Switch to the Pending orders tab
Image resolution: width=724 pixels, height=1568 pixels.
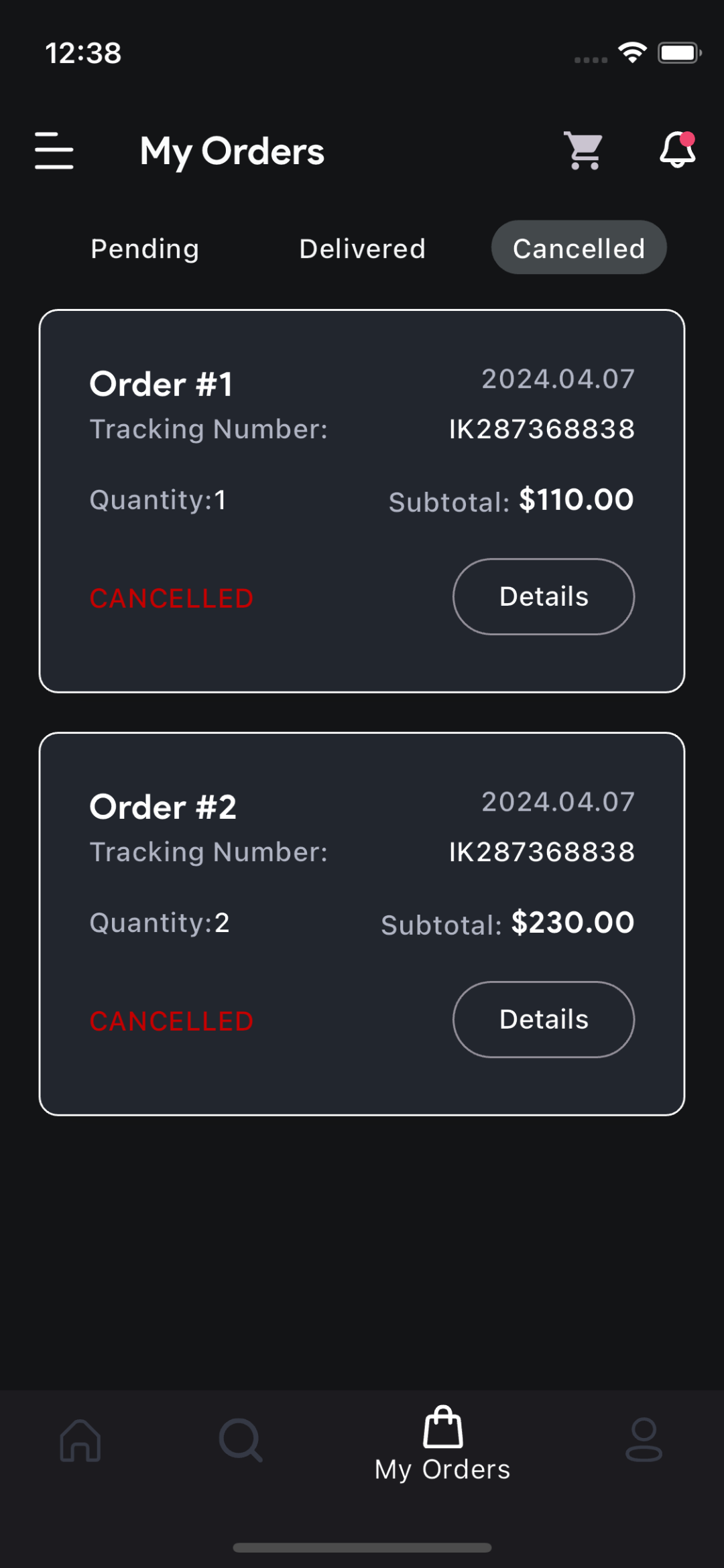click(x=145, y=249)
